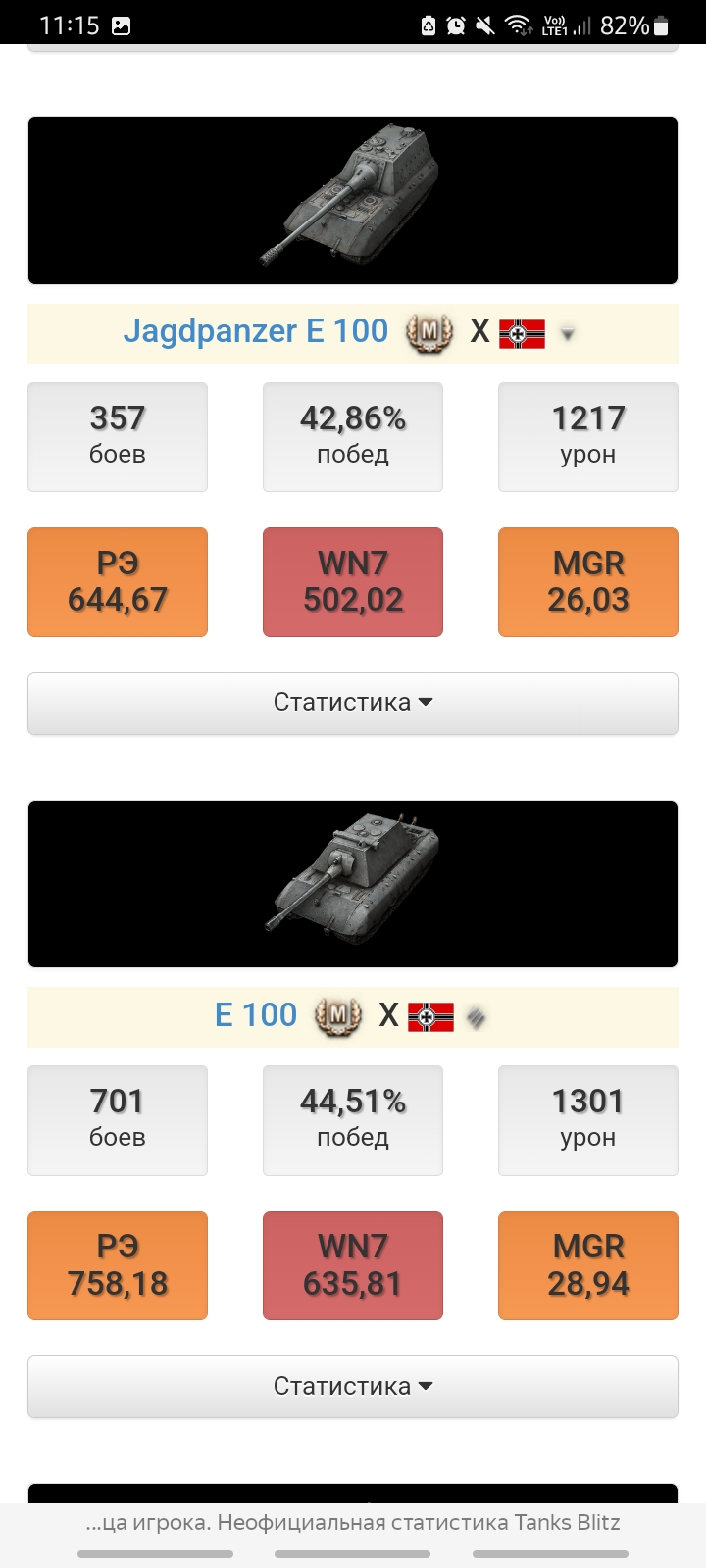Open the E 100 tank link
This screenshot has width=706, height=1568.
[256, 1015]
